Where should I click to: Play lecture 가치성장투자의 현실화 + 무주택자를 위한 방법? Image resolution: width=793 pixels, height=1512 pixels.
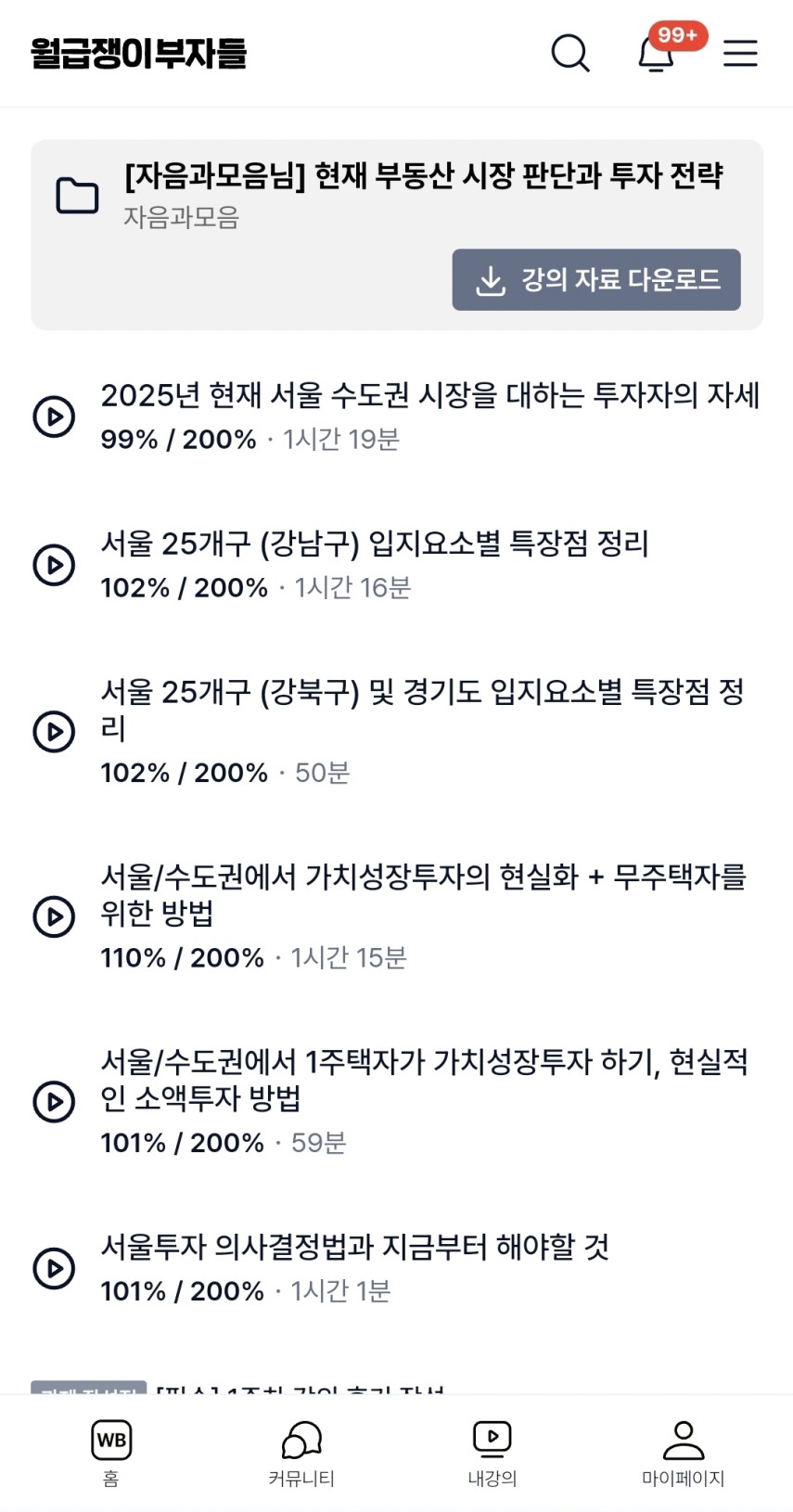coord(54,916)
